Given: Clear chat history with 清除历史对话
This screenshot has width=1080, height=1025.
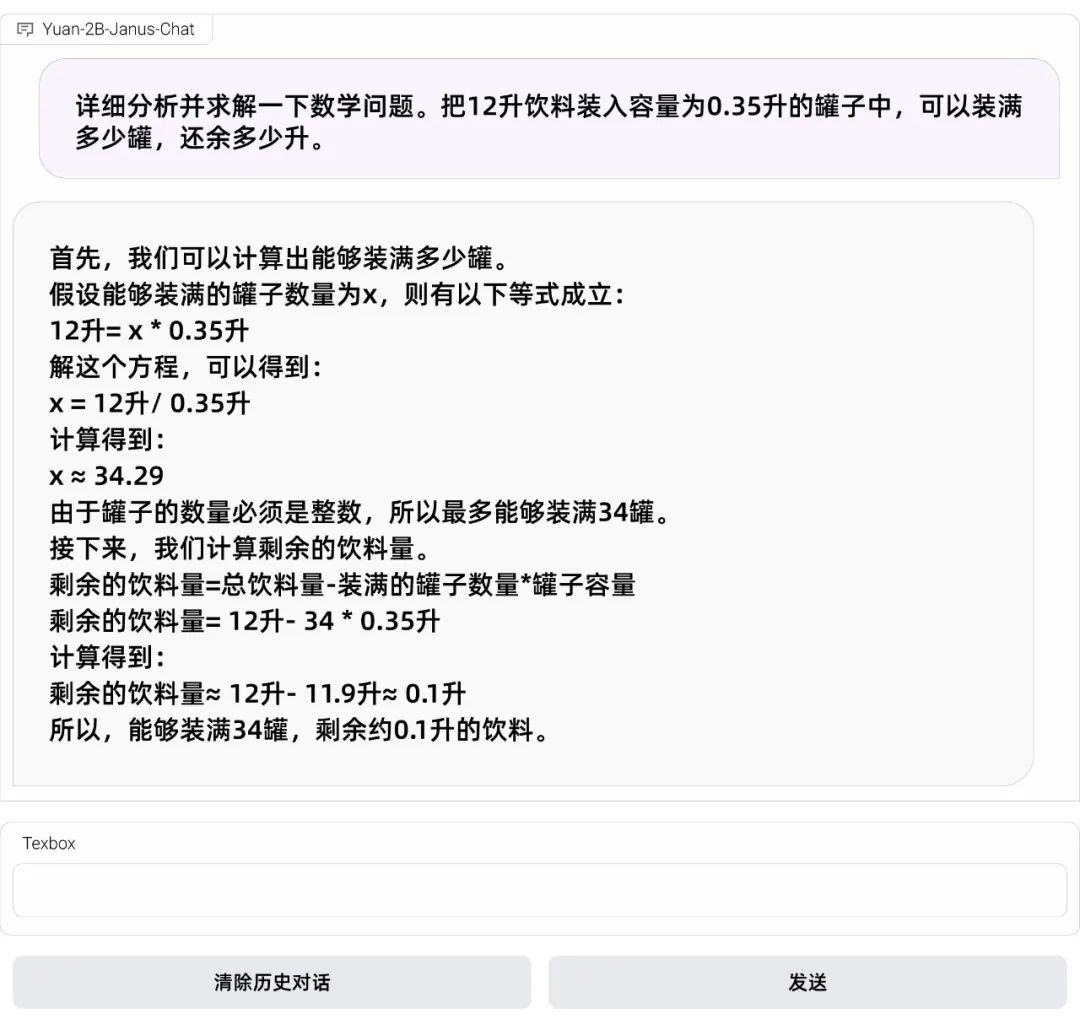Looking at the screenshot, I should tap(272, 982).
